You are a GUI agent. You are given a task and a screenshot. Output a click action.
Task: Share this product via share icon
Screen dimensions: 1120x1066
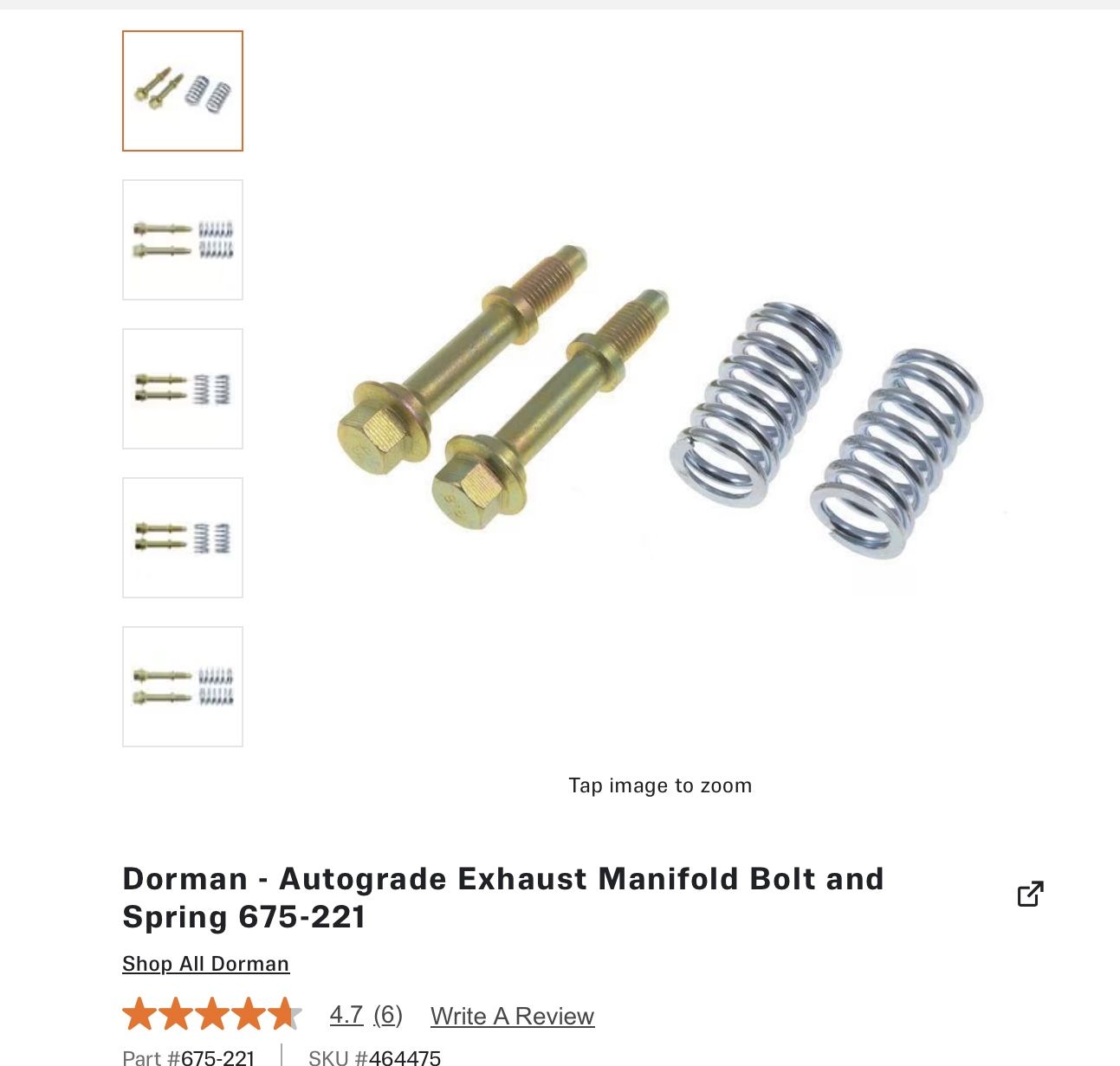pos(1030,894)
